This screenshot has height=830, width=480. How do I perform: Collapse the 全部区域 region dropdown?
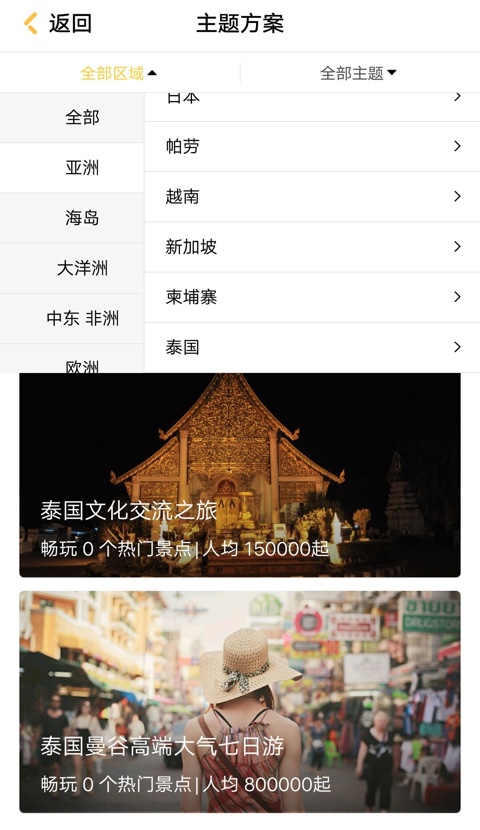coord(119,73)
